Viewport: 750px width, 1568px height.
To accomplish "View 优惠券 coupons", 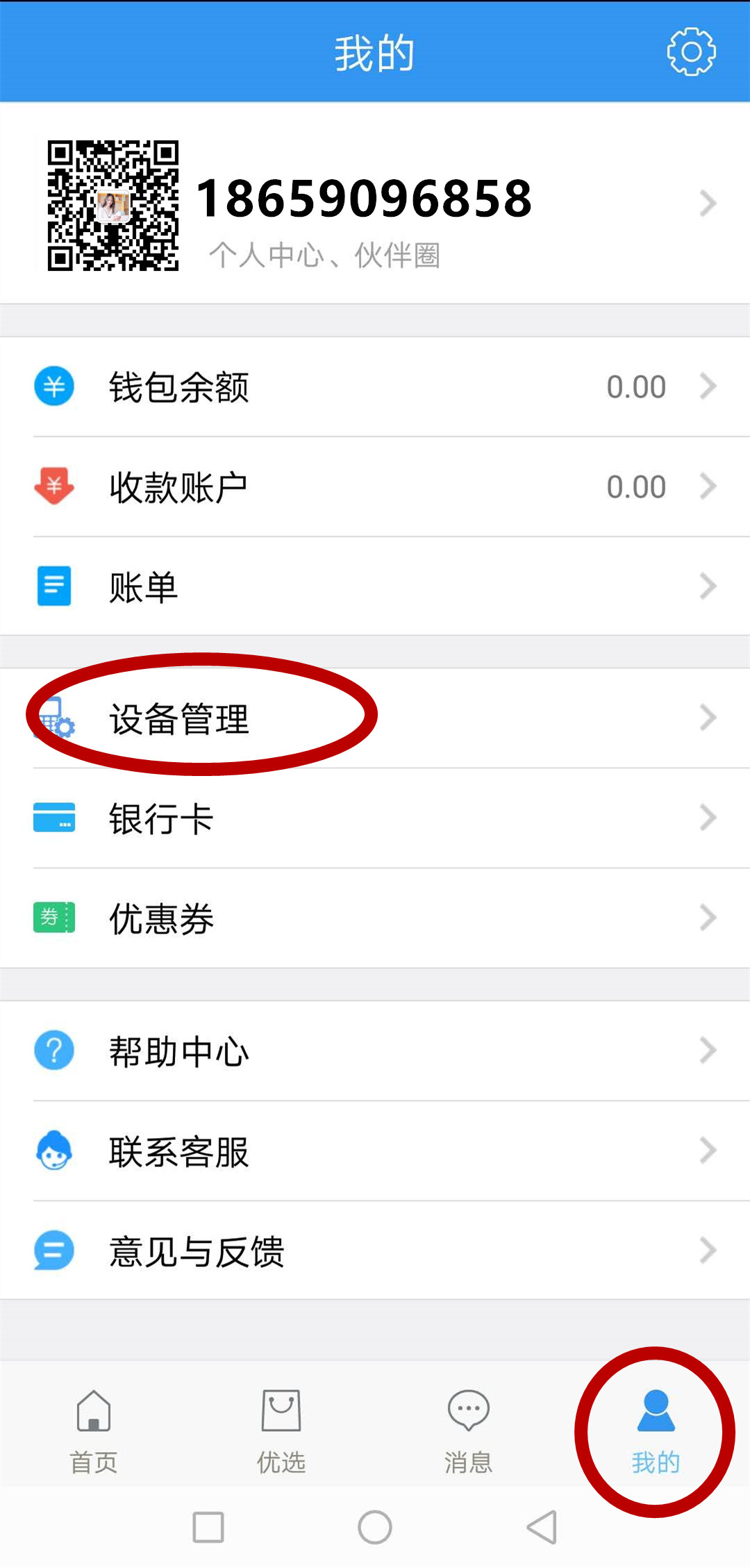I will click(375, 918).
